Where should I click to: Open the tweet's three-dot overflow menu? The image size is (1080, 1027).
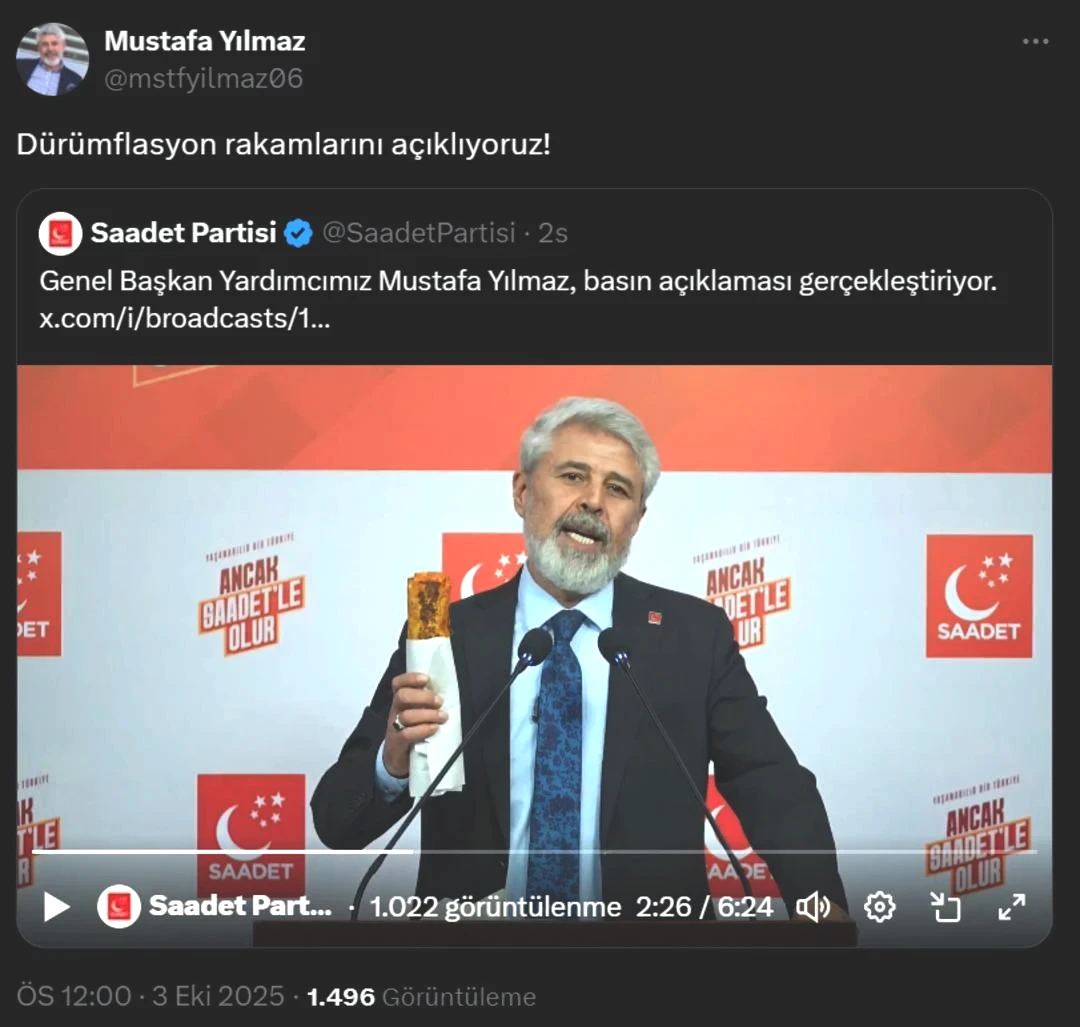[1035, 42]
